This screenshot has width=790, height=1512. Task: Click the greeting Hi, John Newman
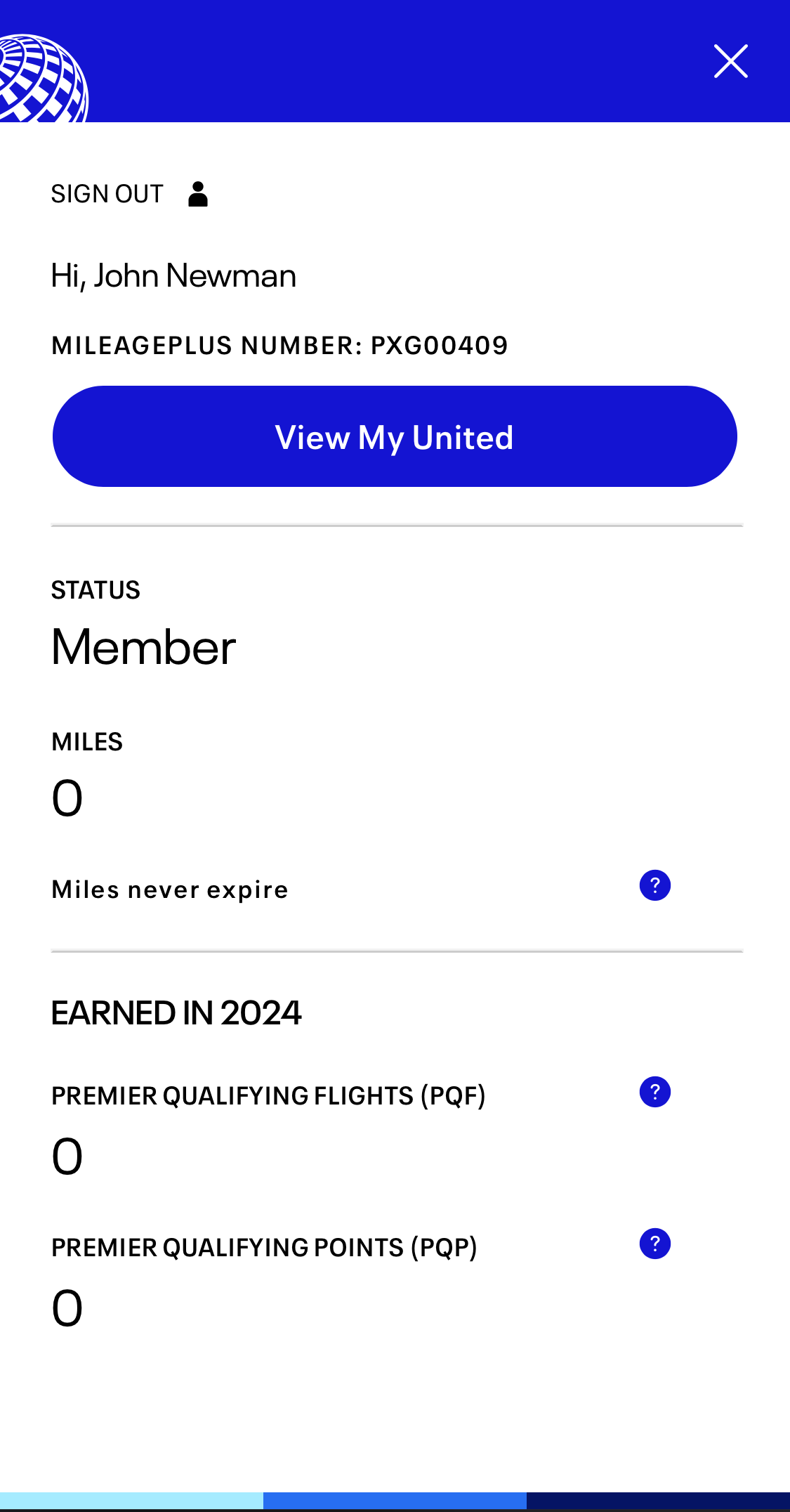(x=173, y=275)
